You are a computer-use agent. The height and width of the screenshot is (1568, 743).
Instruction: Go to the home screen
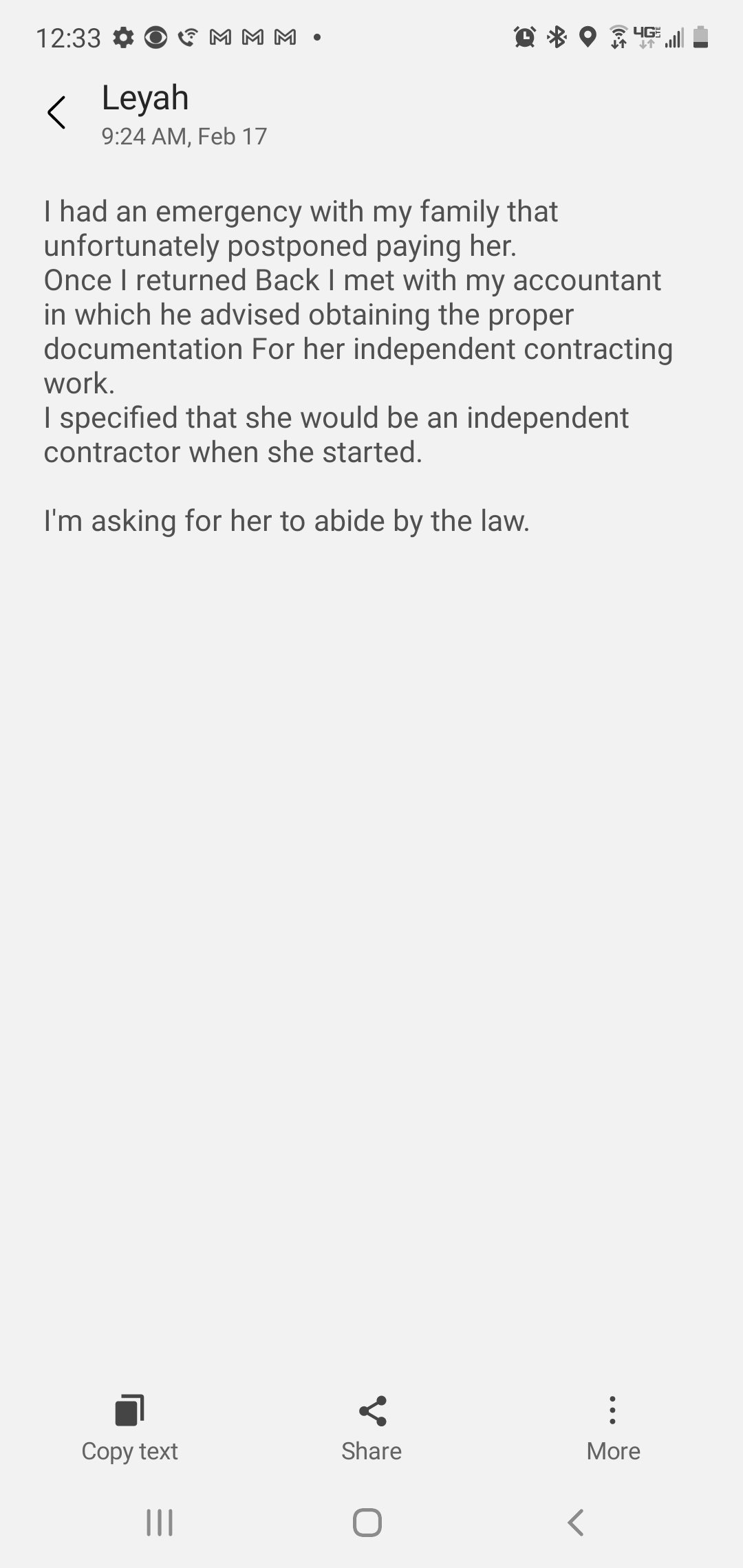click(367, 1523)
